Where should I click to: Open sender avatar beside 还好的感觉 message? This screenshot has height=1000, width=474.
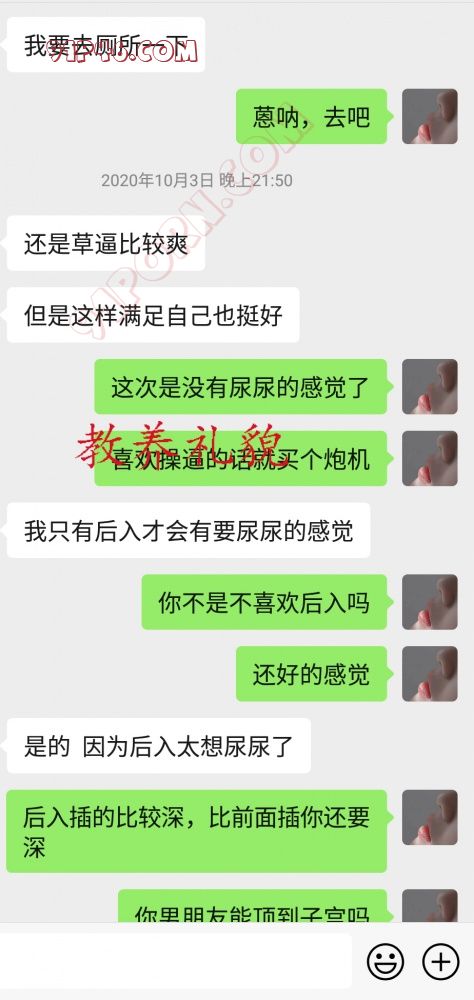pyautogui.click(x=429, y=673)
